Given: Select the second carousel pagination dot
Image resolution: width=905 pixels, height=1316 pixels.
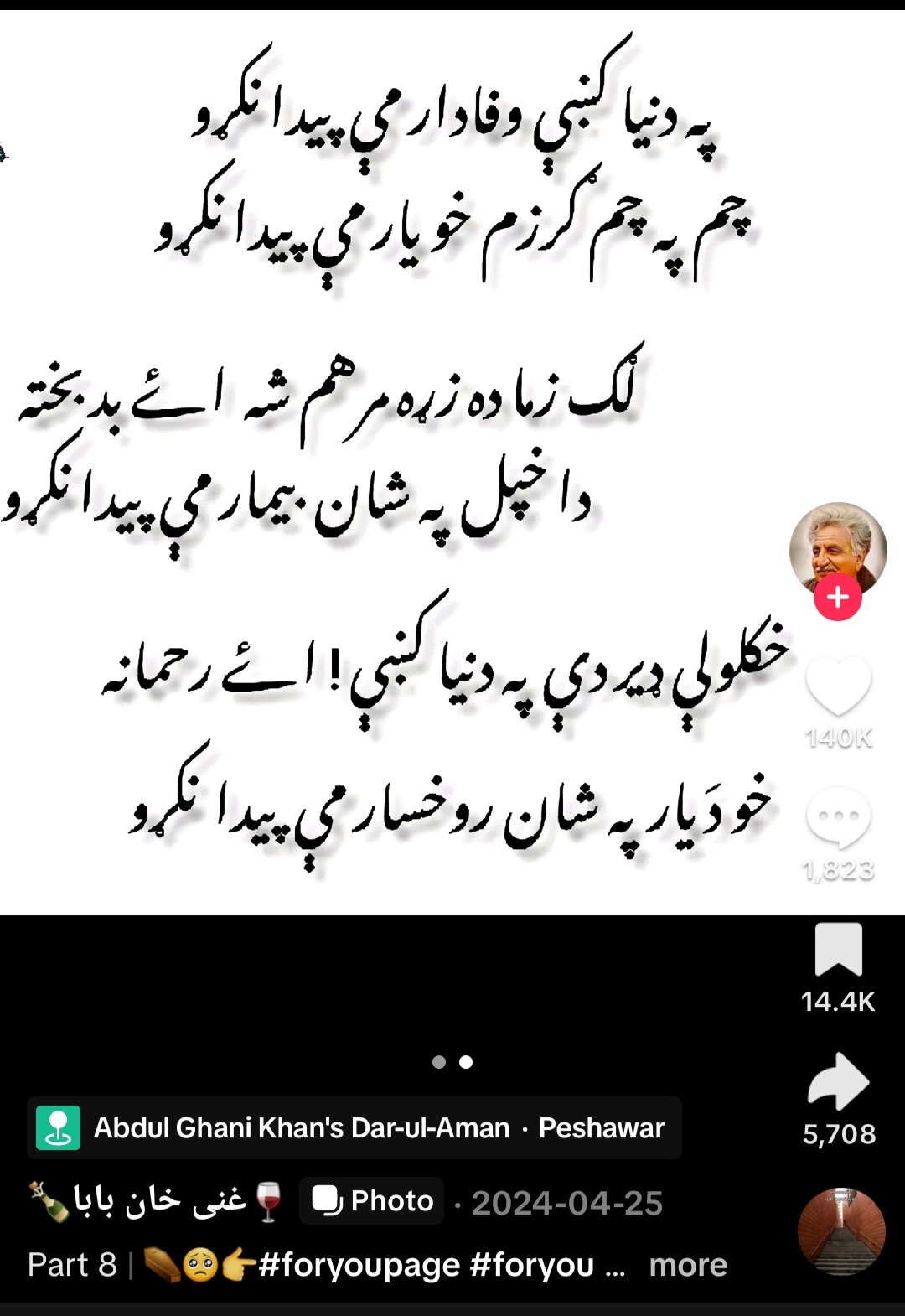Looking at the screenshot, I should tap(465, 1061).
